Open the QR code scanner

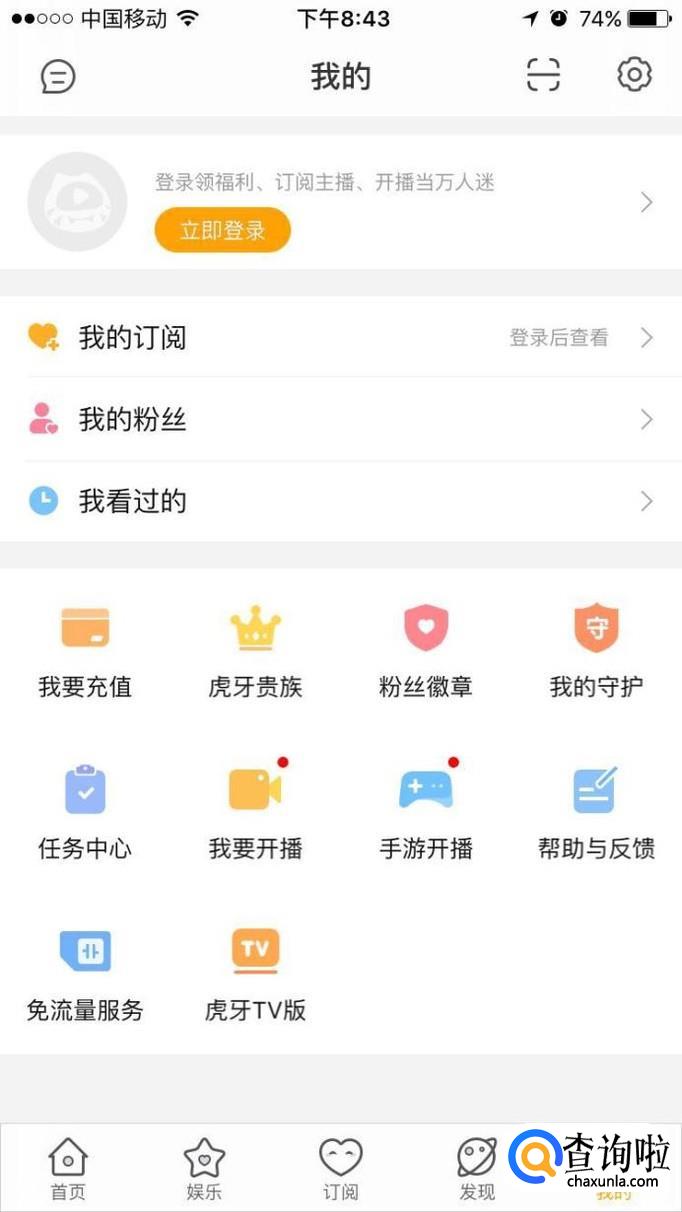[x=543, y=75]
